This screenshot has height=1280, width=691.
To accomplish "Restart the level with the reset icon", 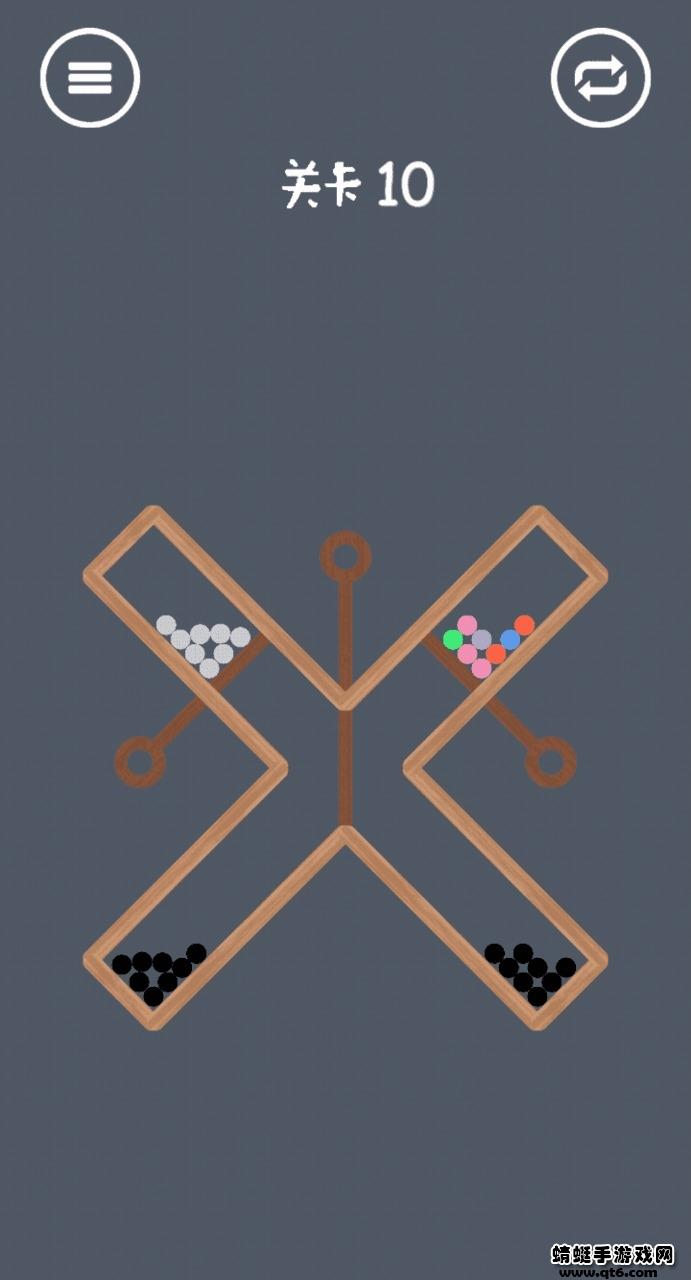I will 601,78.
